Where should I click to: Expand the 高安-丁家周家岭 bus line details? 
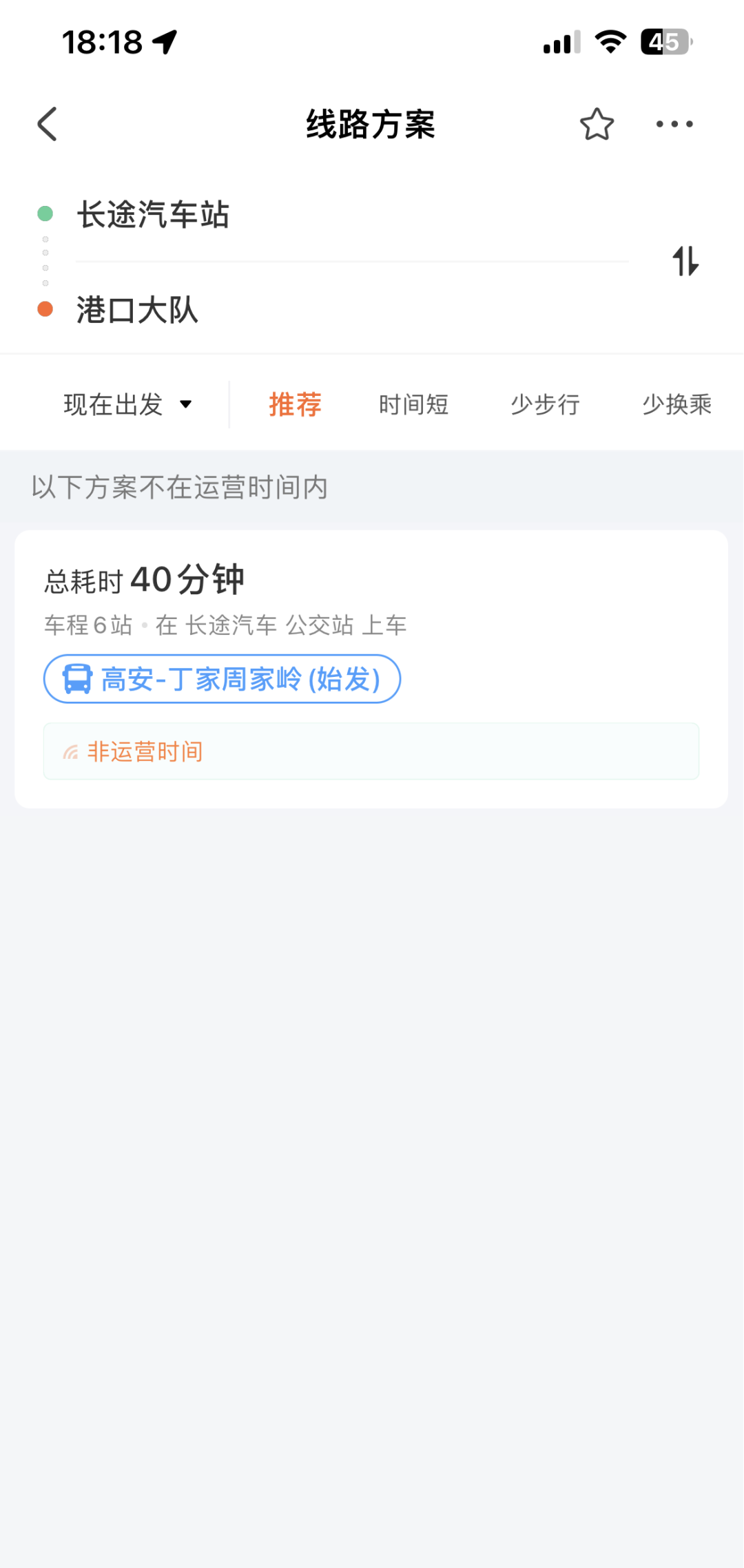pyautogui.click(x=222, y=678)
